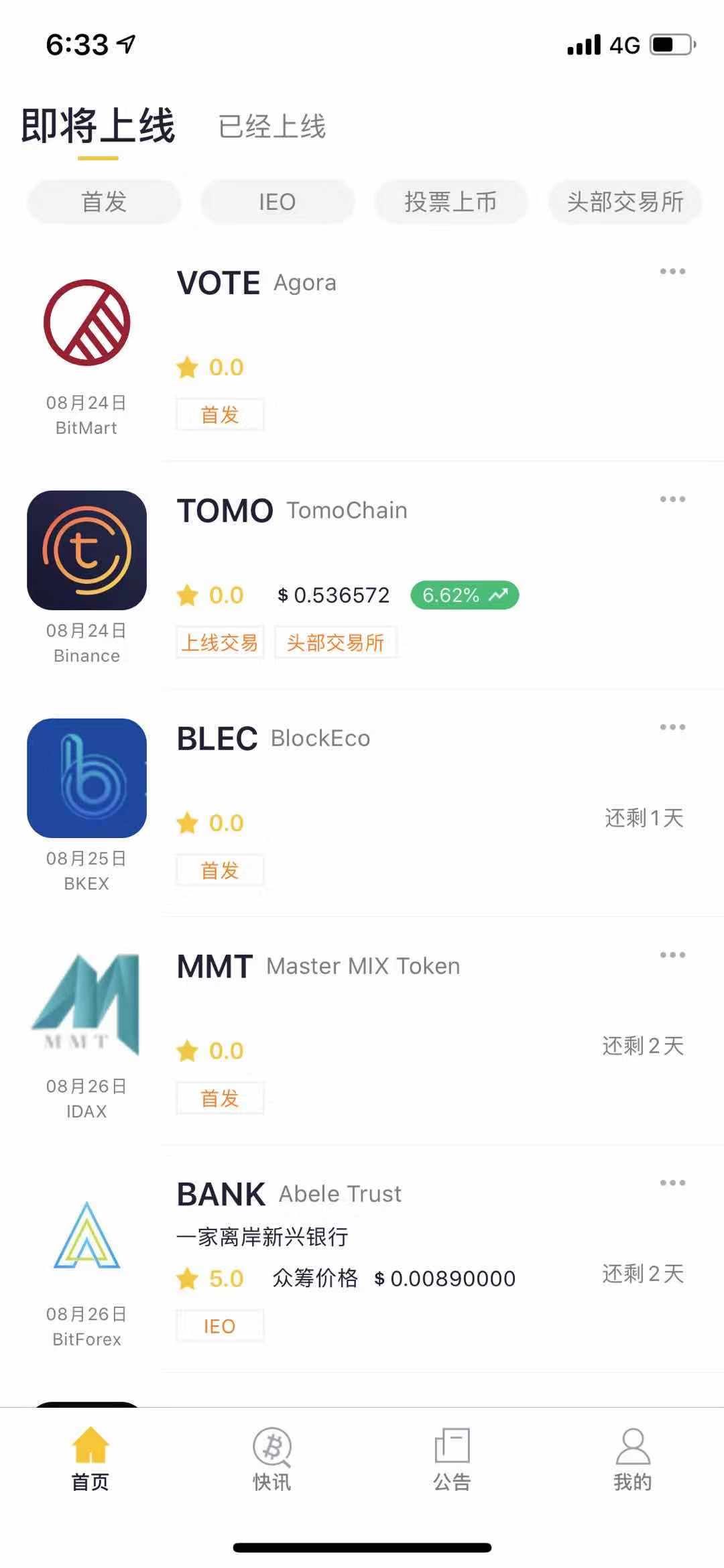The width and height of the screenshot is (724, 1568).
Task: Switch to the 已经上线 tab
Action: coord(272,127)
